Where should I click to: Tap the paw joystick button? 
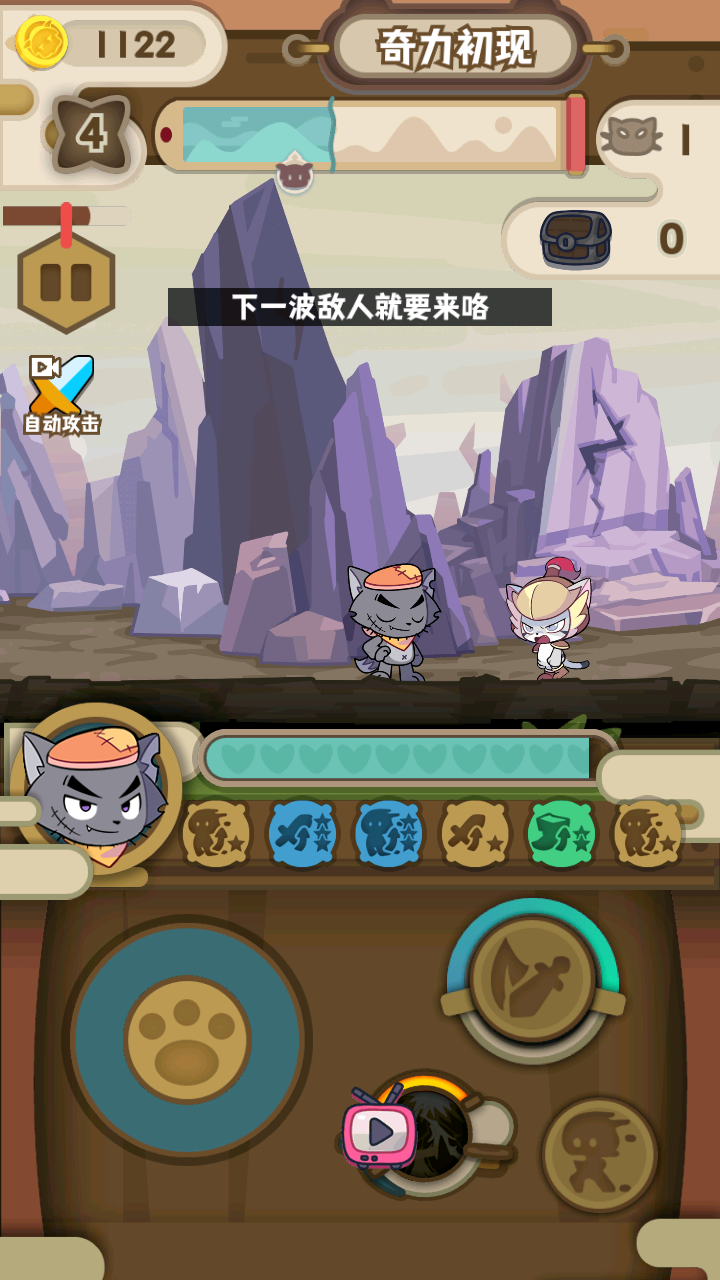pos(187,1040)
